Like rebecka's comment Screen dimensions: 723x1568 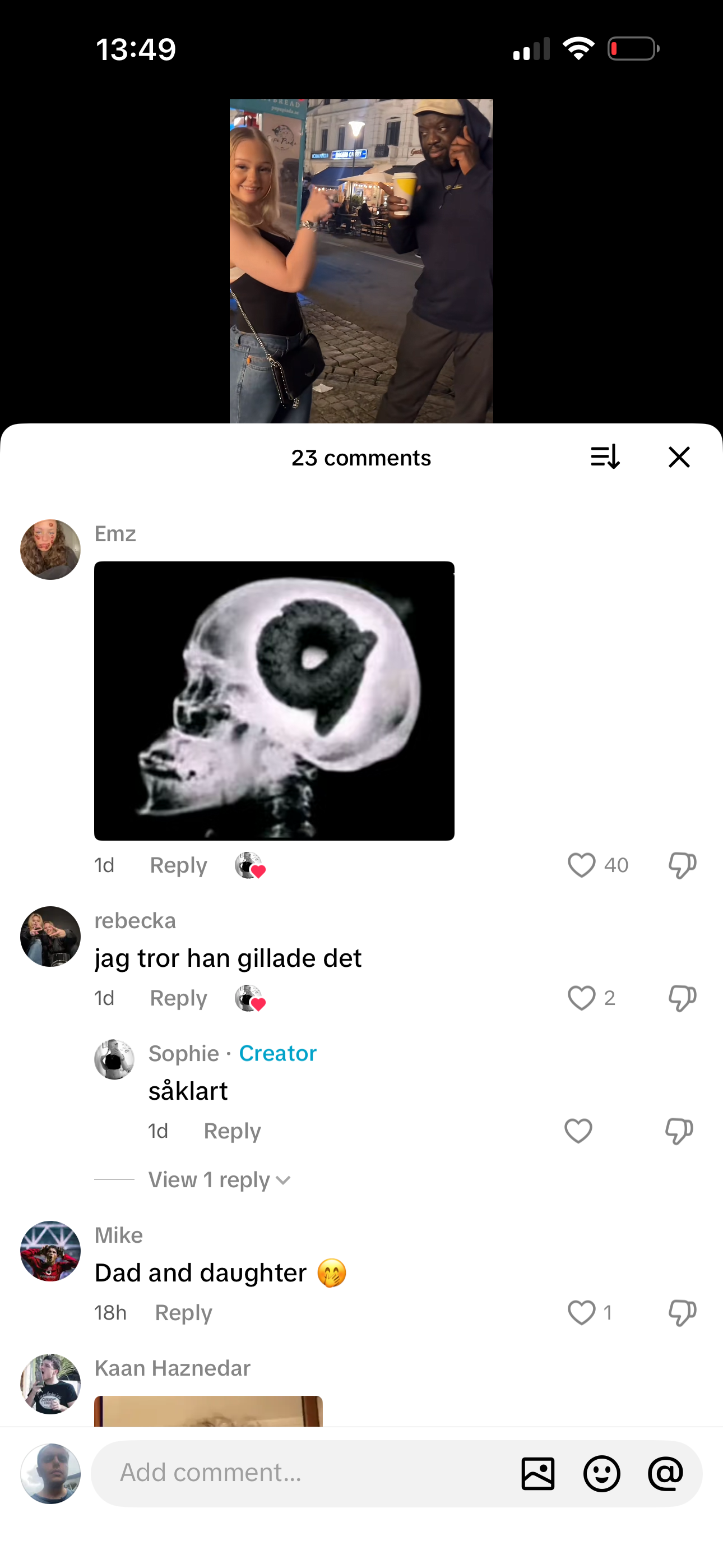[x=581, y=998]
